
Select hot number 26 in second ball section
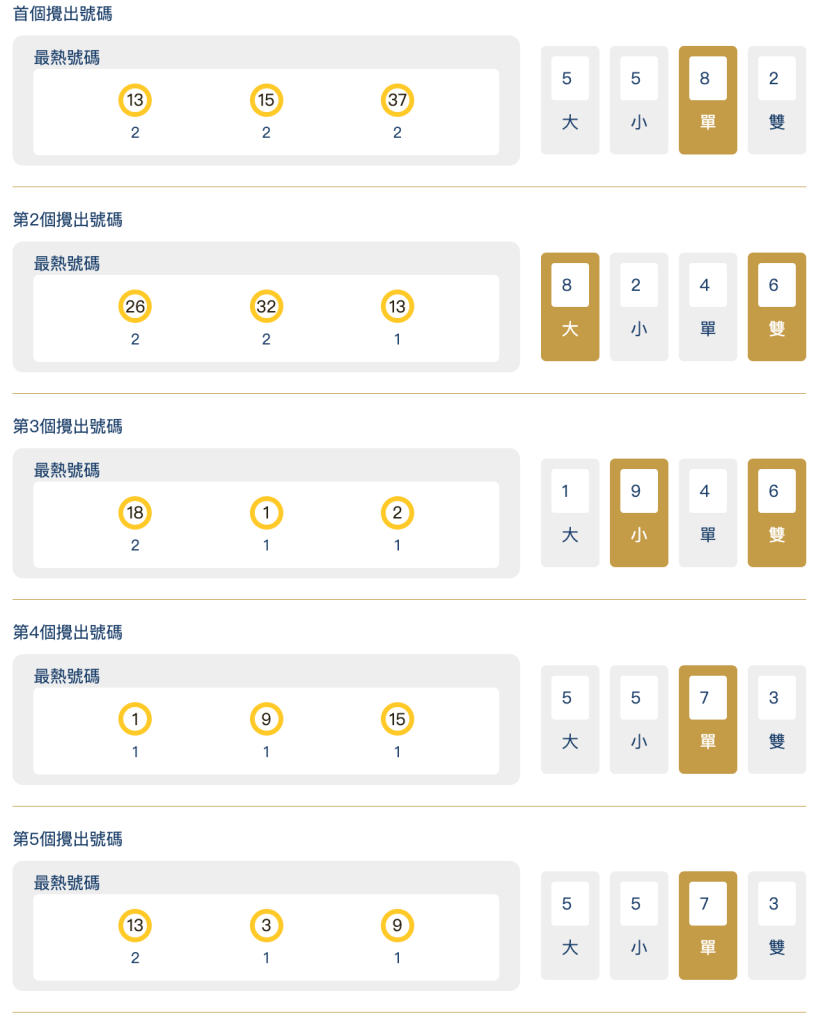click(135, 307)
